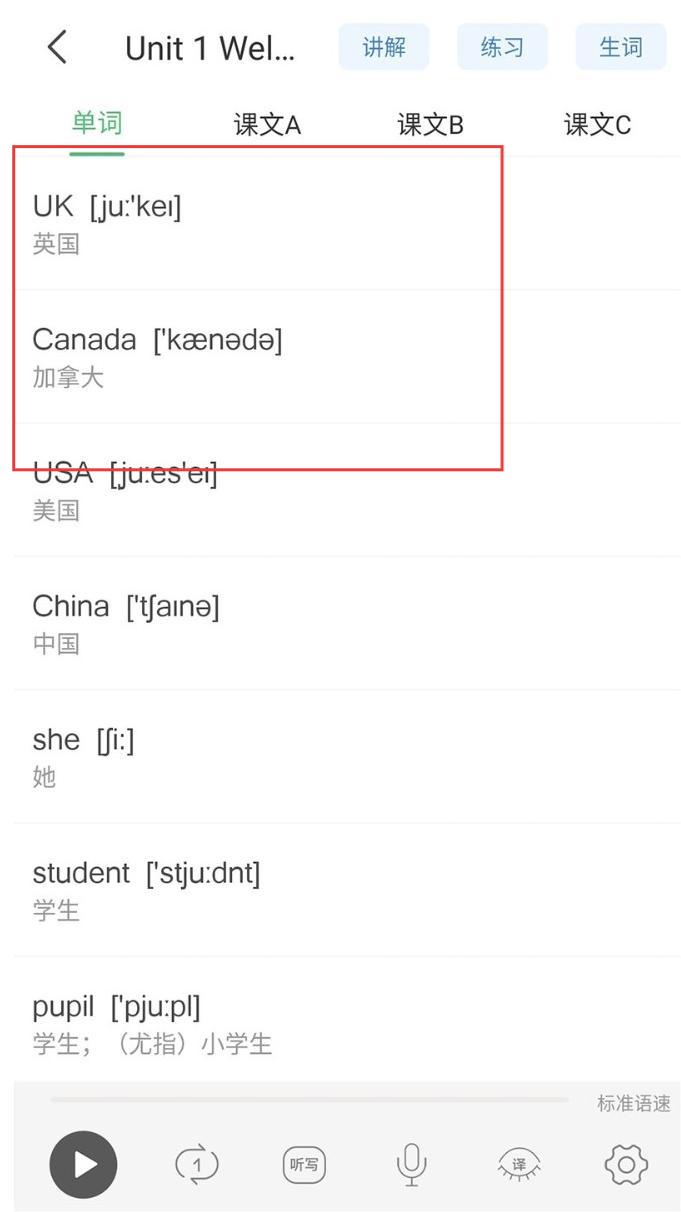Open playback settings gear
The width and height of the screenshot is (681, 1212).
[627, 1165]
